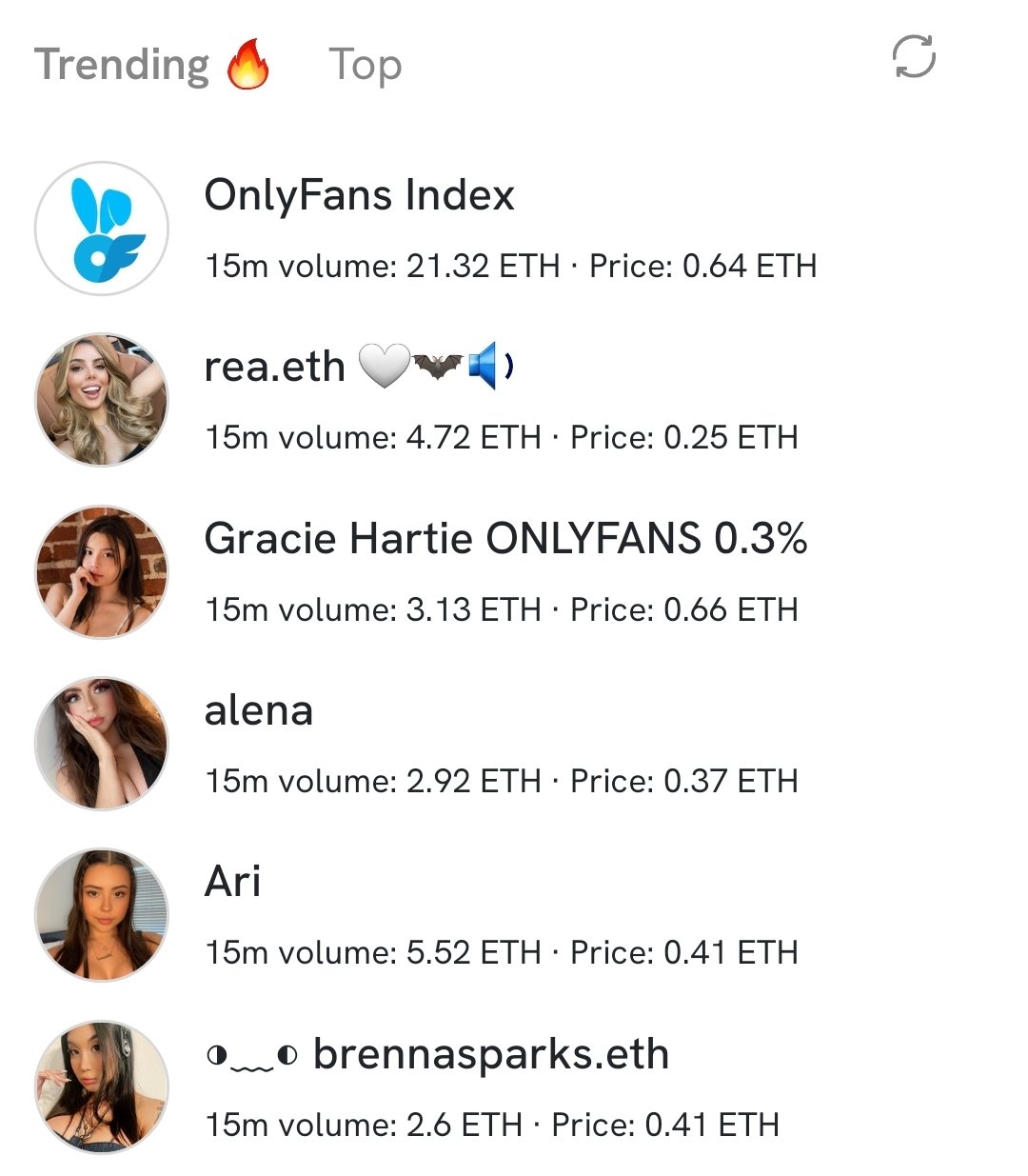Click the Ari entry name
The image size is (1028, 1176).
point(233,882)
